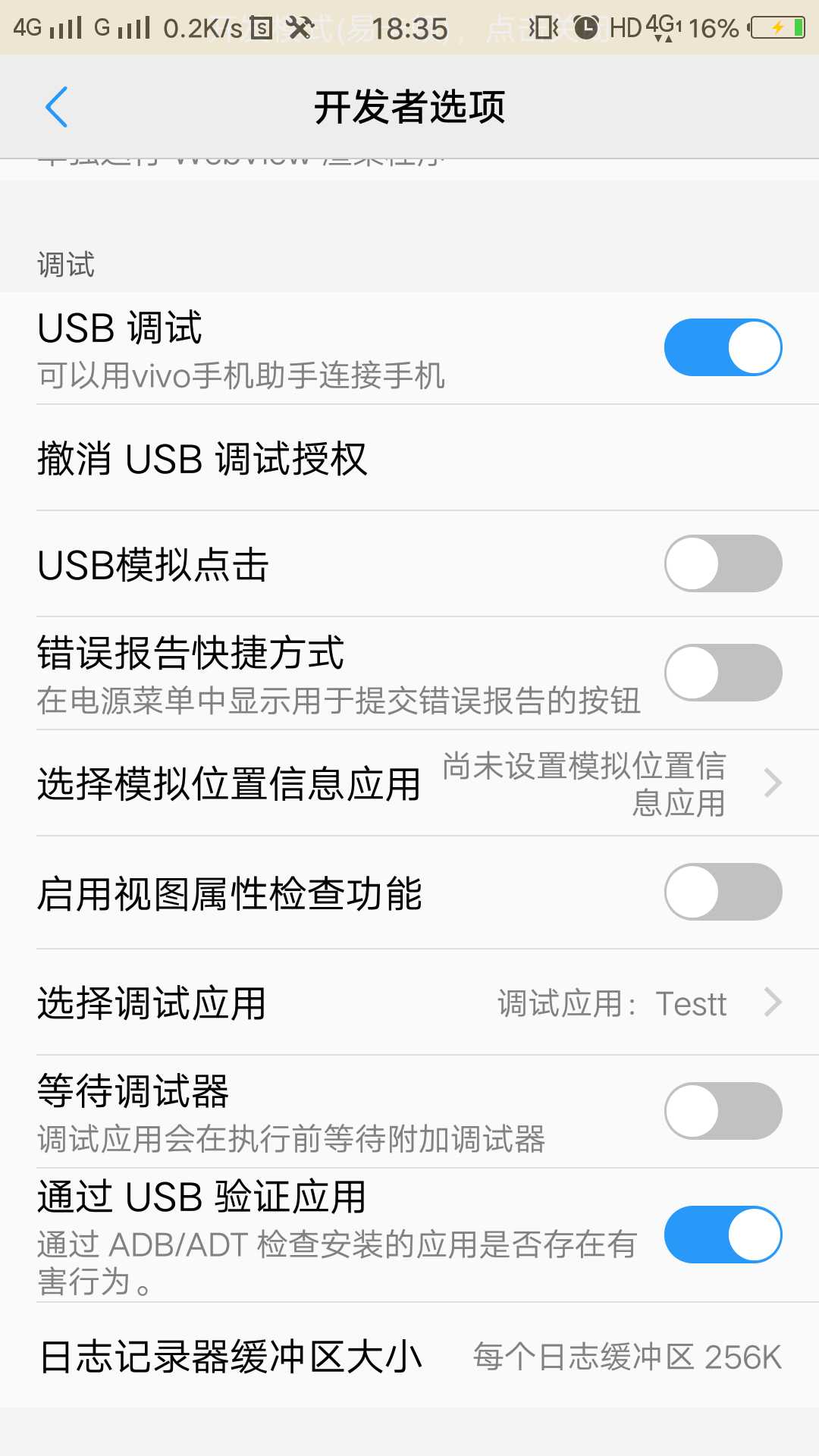Click the back arrow to leave Developer options
Image resolution: width=819 pixels, height=1456 pixels.
(x=58, y=107)
